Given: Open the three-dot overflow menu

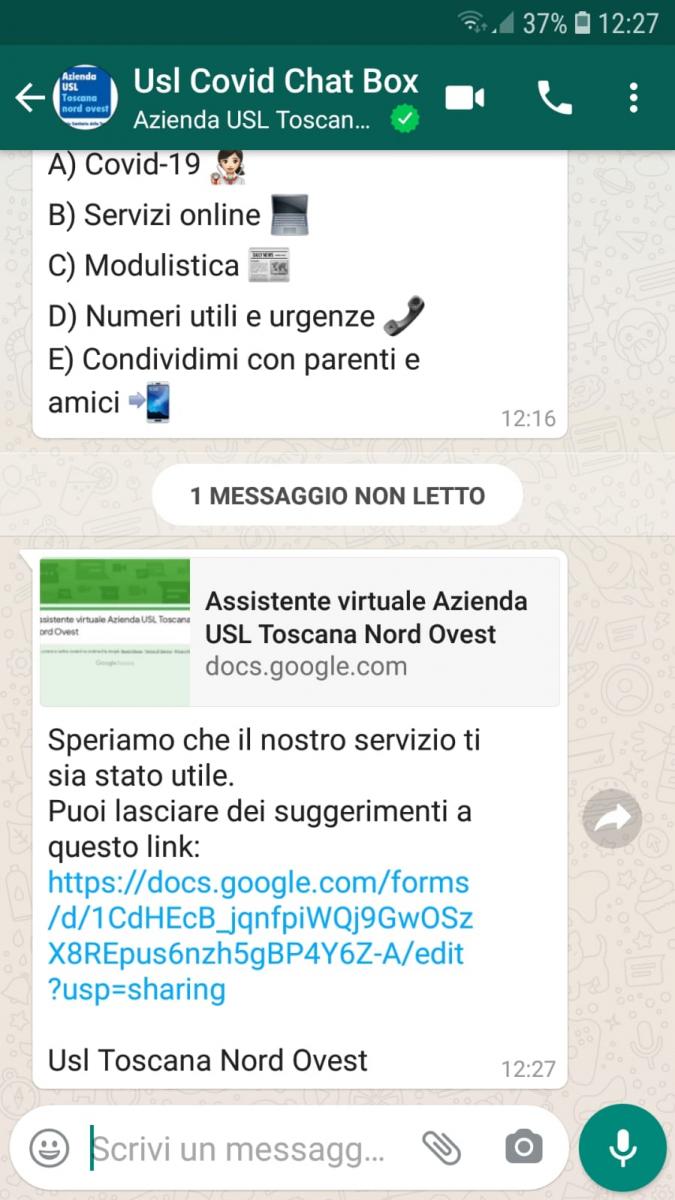Looking at the screenshot, I should (634, 97).
